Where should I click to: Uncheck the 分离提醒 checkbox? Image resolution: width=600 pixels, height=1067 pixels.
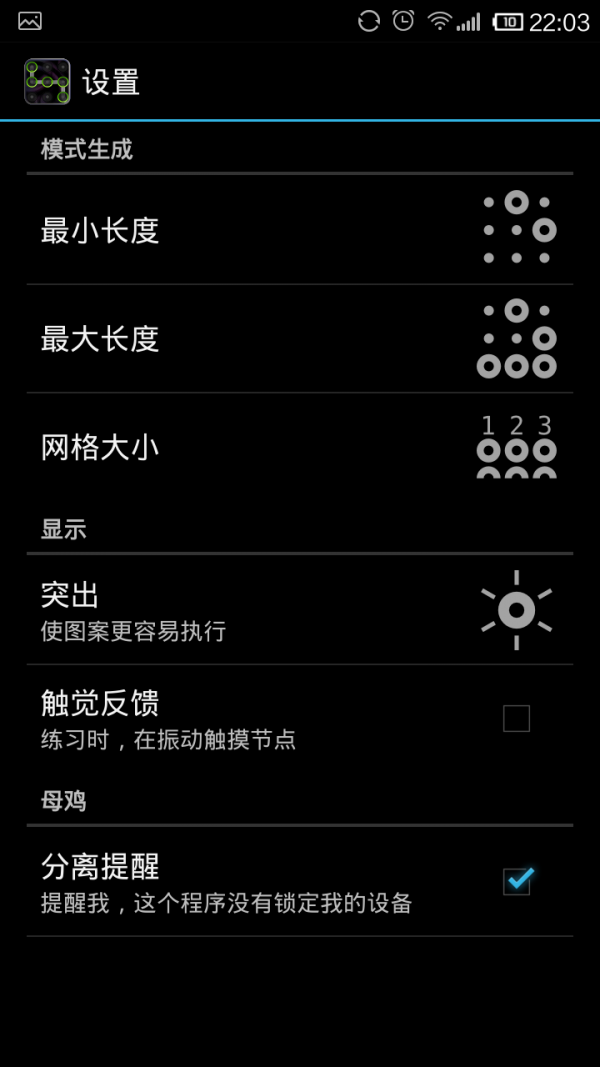[517, 881]
